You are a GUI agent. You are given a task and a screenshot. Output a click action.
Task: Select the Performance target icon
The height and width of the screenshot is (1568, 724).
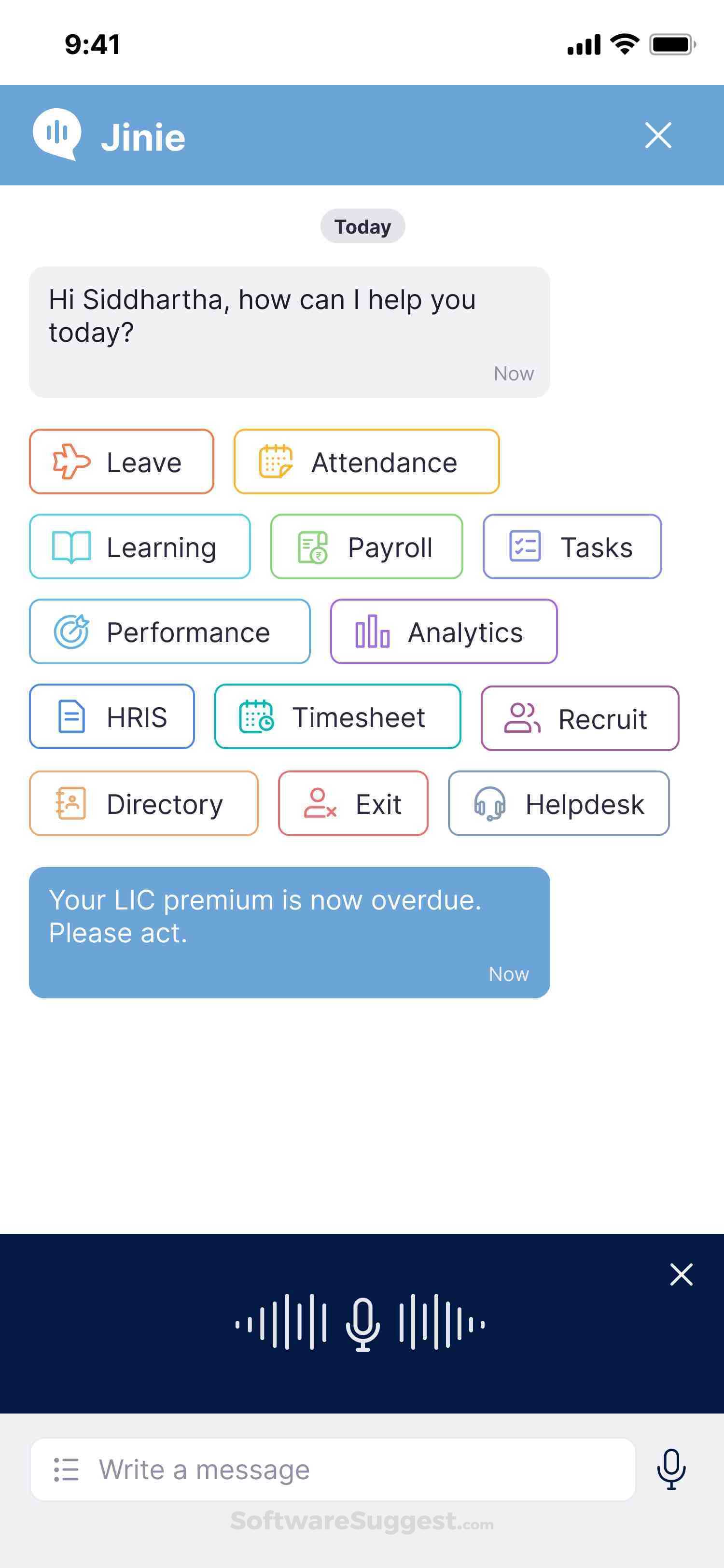70,632
